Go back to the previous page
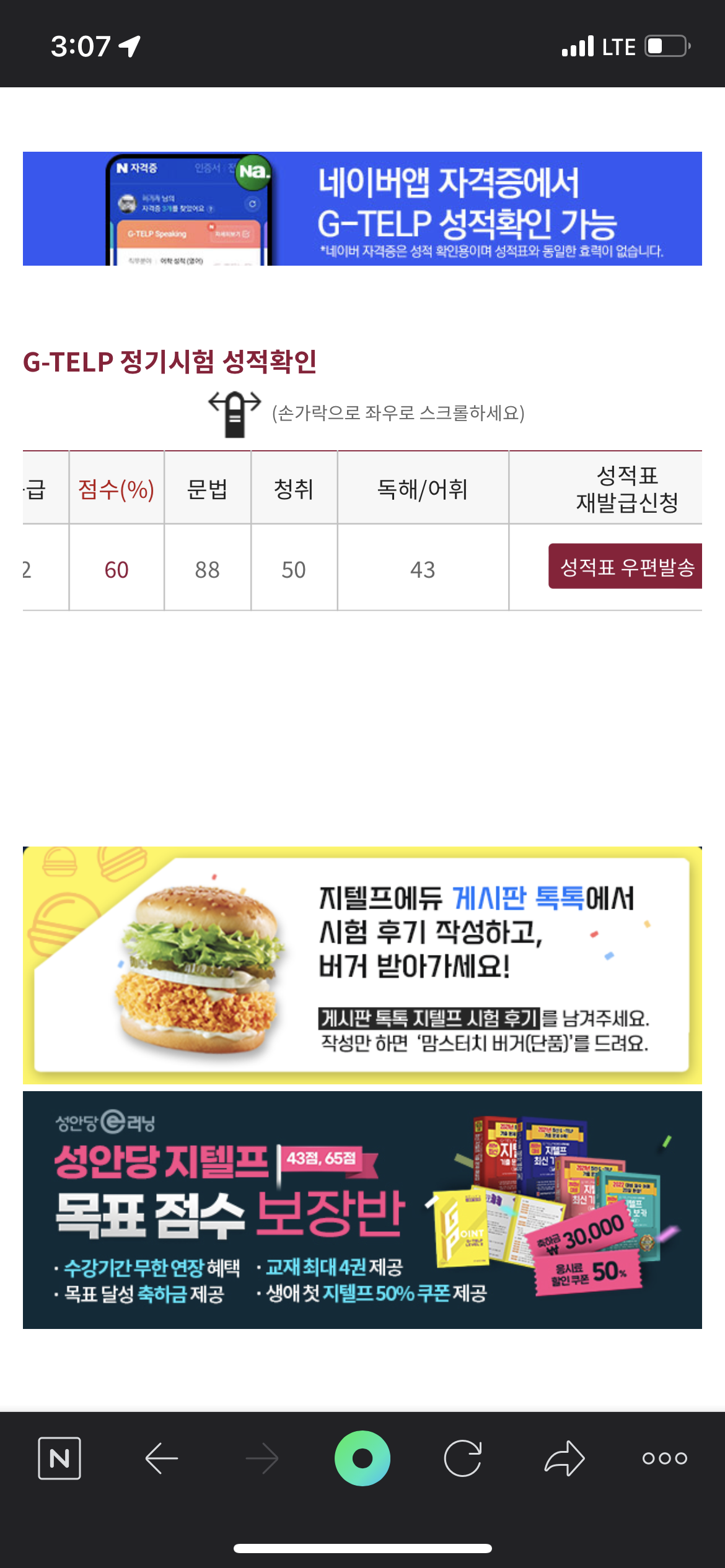The width and height of the screenshot is (725, 1568). pyautogui.click(x=162, y=1458)
